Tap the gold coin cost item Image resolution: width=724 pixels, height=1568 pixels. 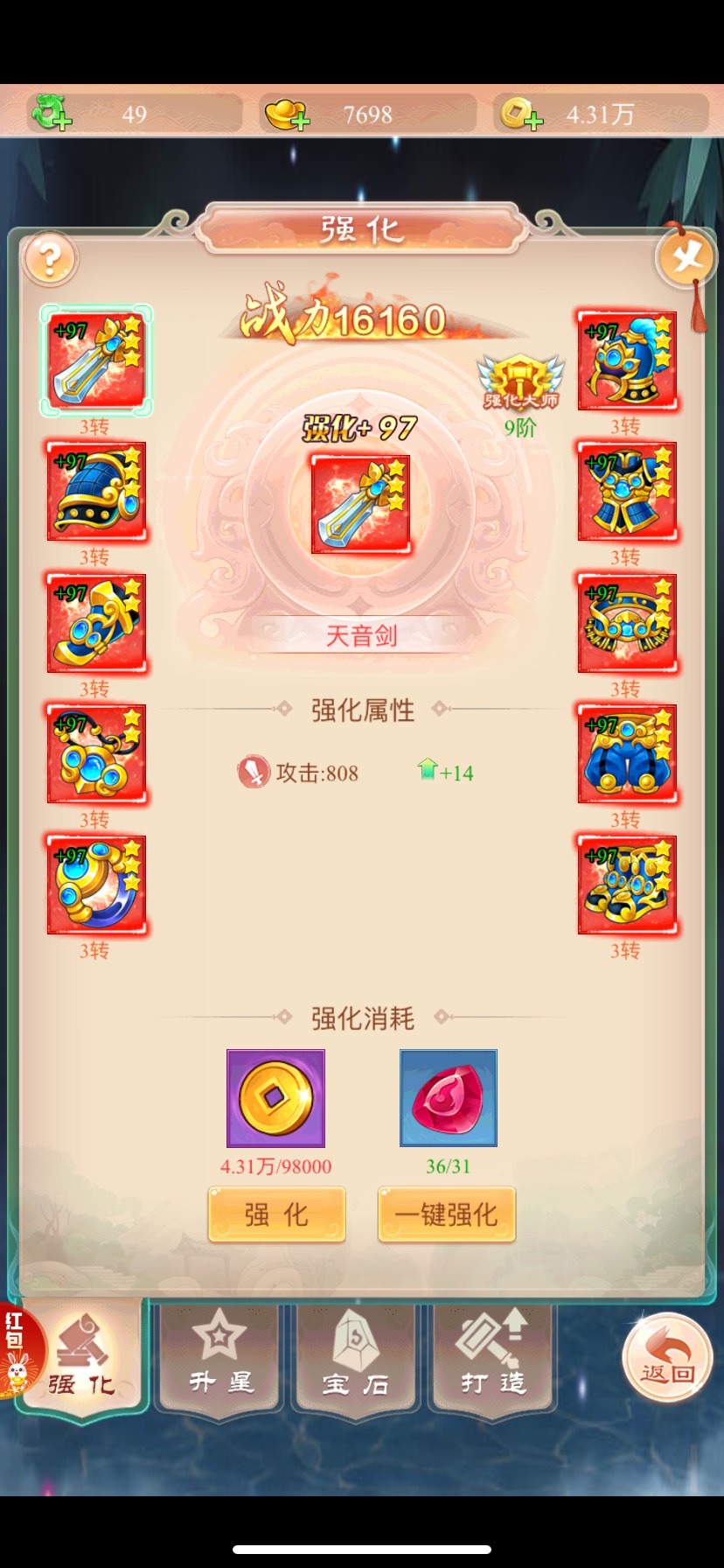(275, 1098)
